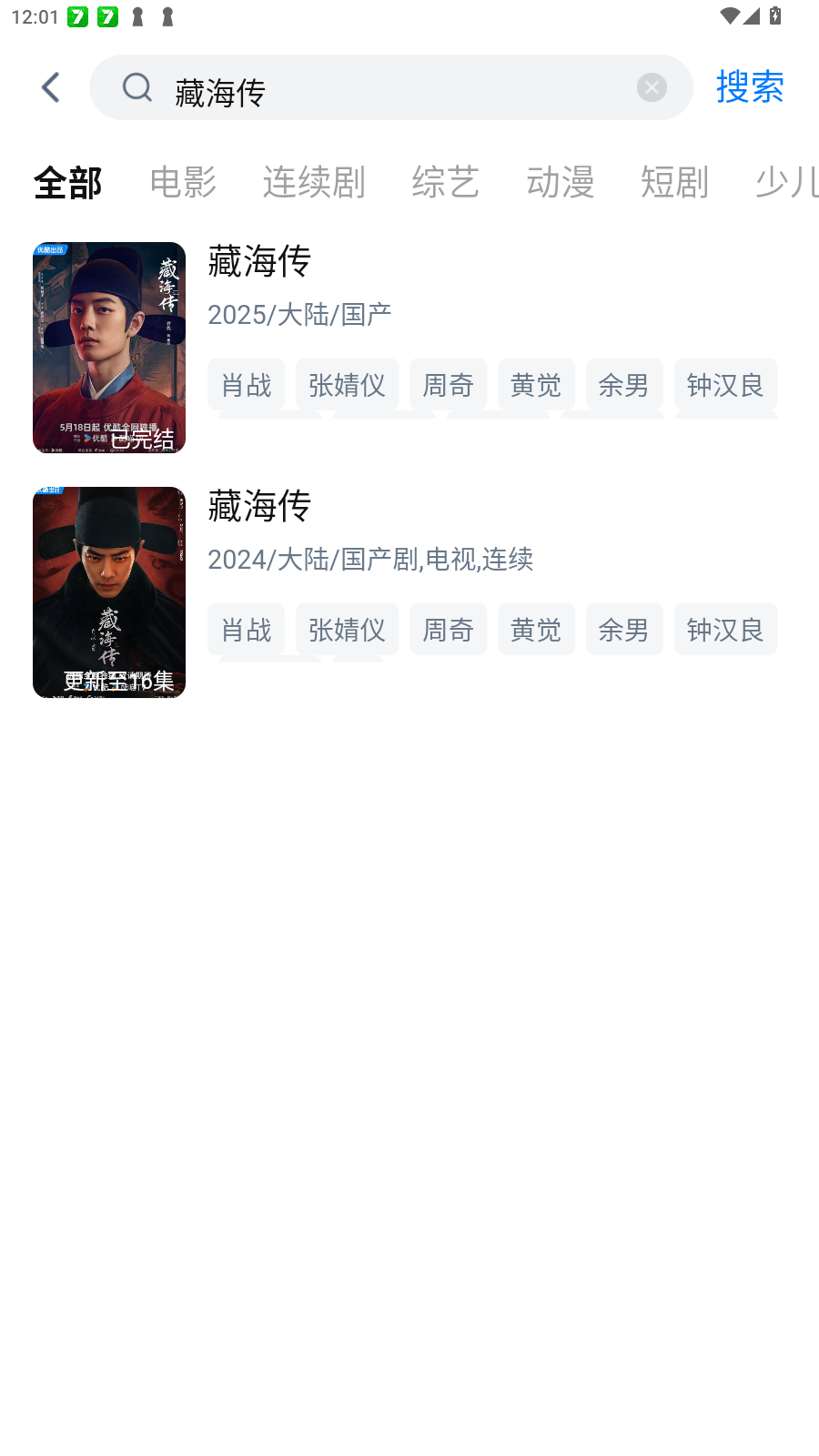Viewport: 819px width, 1456px height.
Task: Open the 2025 藏海传 title link
Action: [x=259, y=261]
